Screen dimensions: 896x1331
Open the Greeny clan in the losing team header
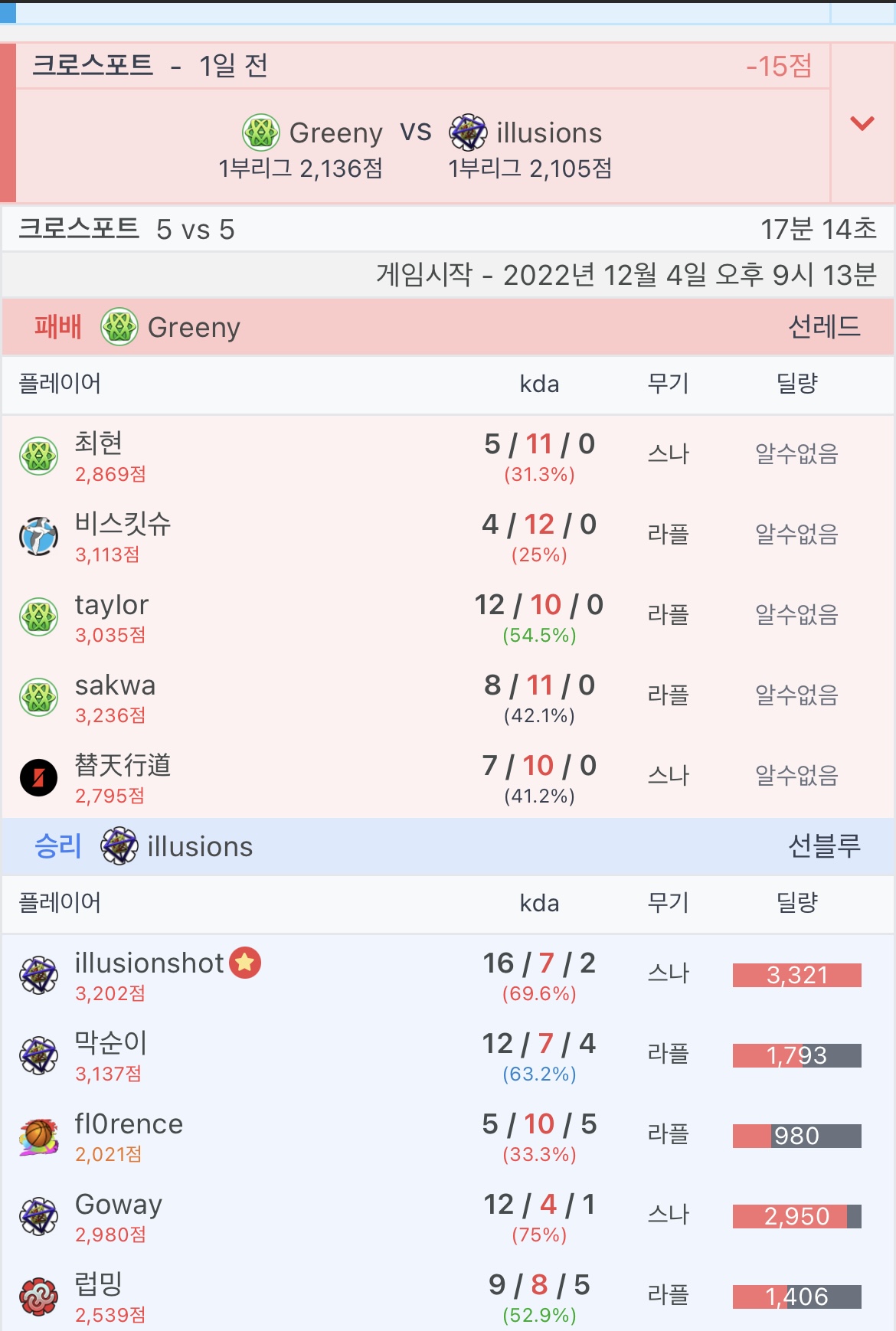pyautogui.click(x=193, y=328)
